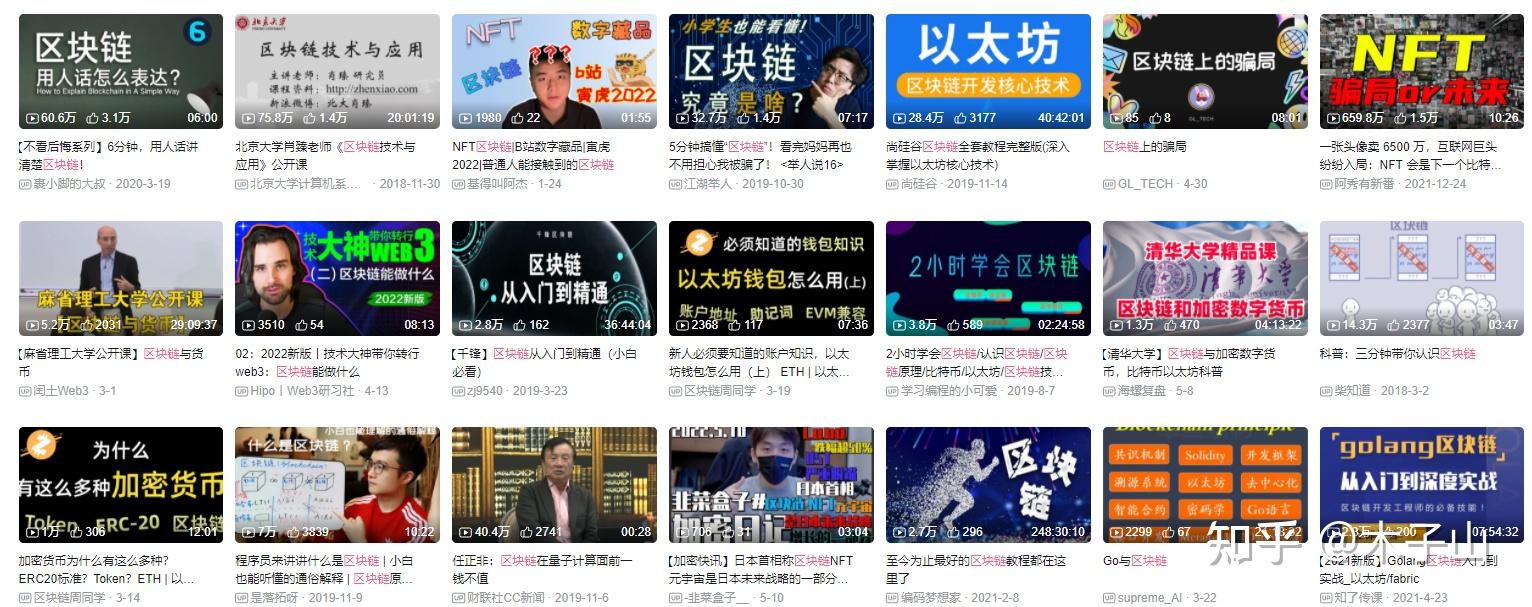
Task: Open 任正非：区块链在量子计算面前一钱不值 video
Action: tap(554, 484)
